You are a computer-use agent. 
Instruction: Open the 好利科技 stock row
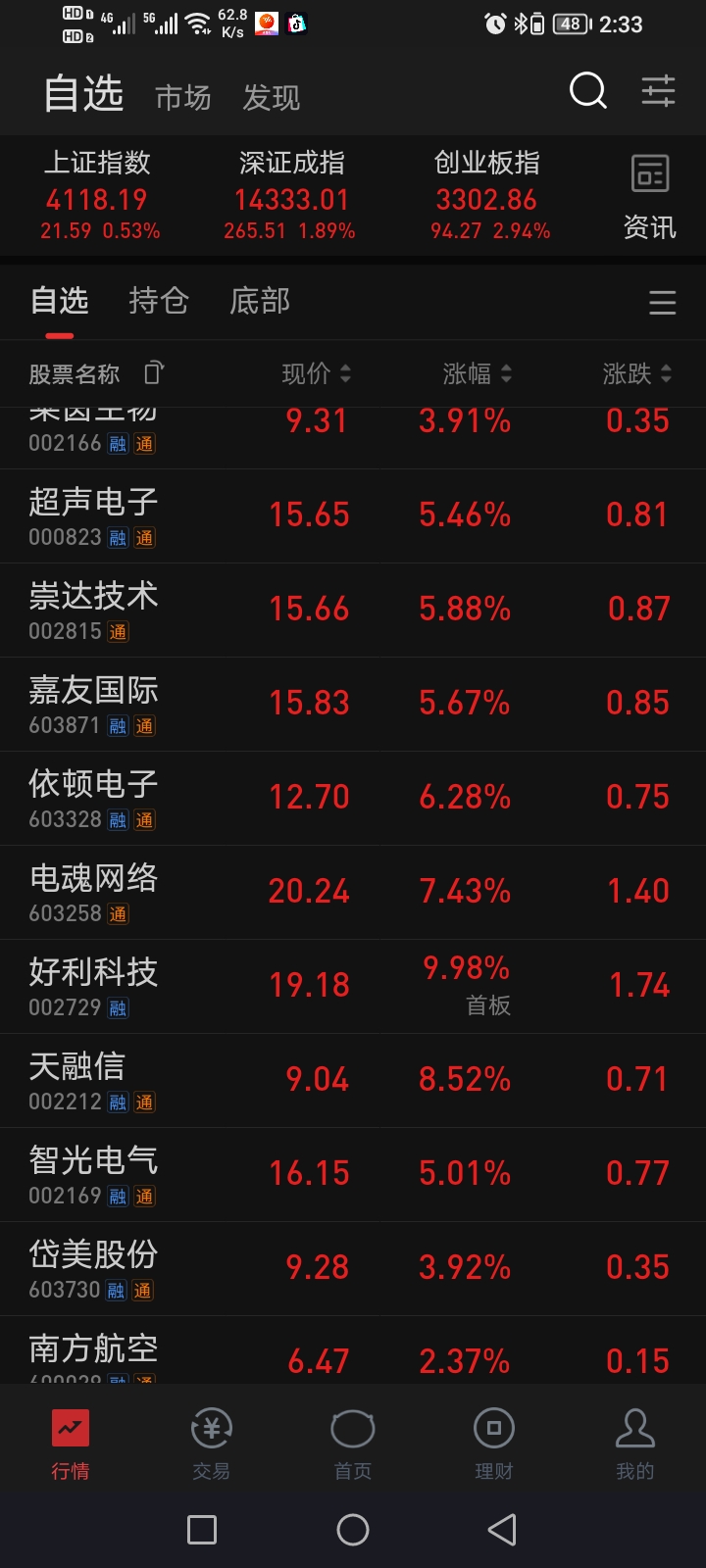pyautogui.click(x=353, y=986)
